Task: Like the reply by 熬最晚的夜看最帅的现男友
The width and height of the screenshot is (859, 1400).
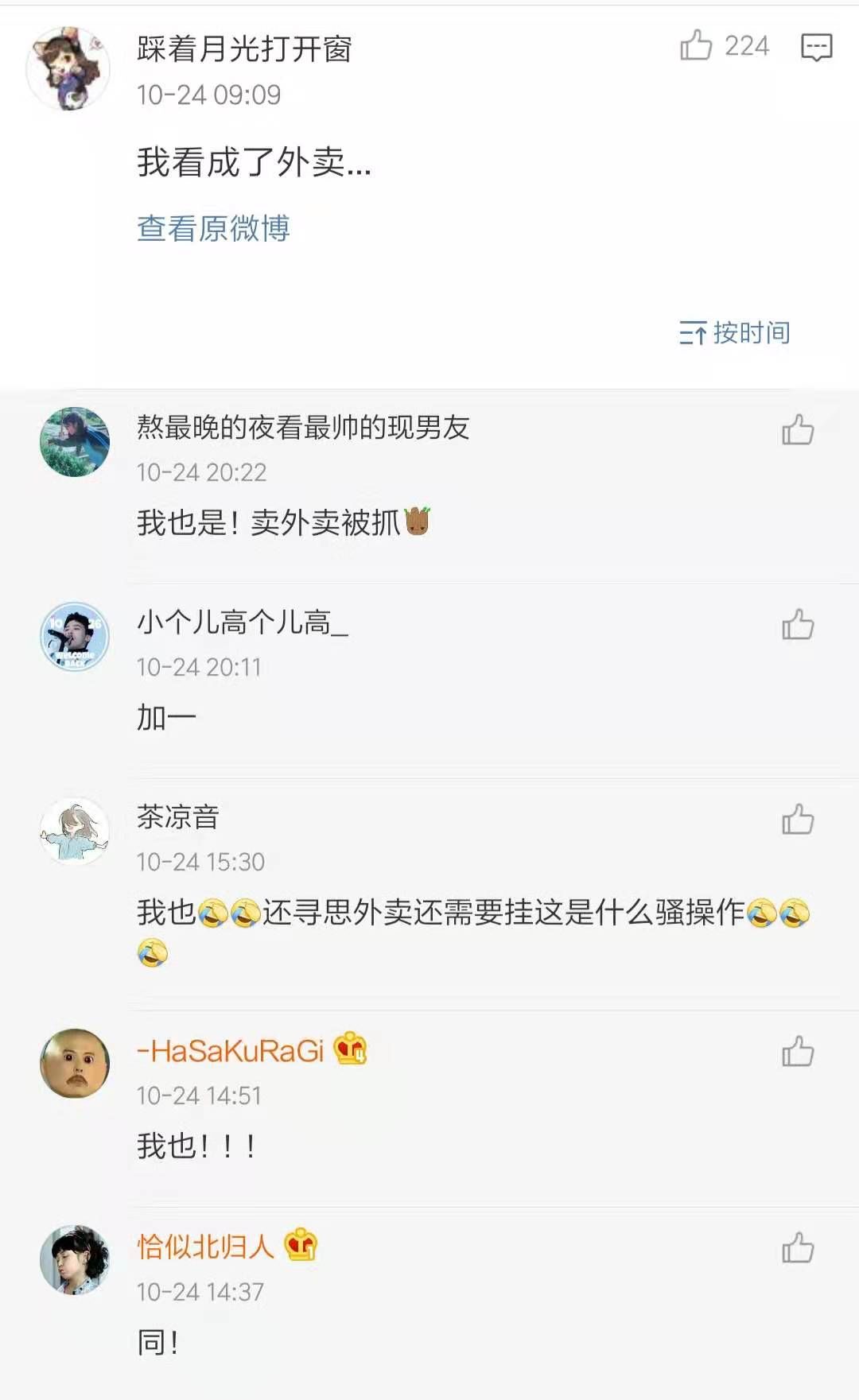Action: click(x=798, y=429)
